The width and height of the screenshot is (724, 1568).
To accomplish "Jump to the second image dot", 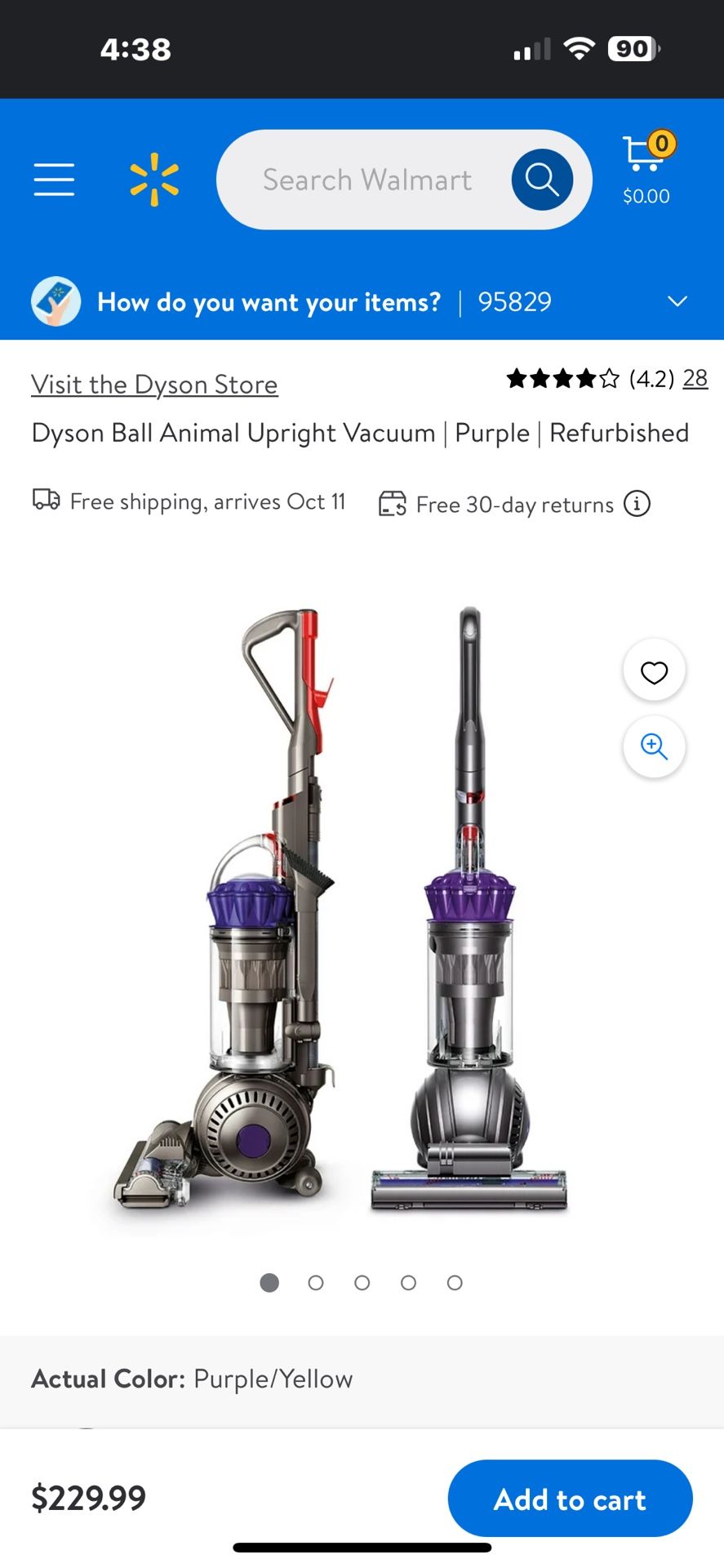I will click(316, 1283).
